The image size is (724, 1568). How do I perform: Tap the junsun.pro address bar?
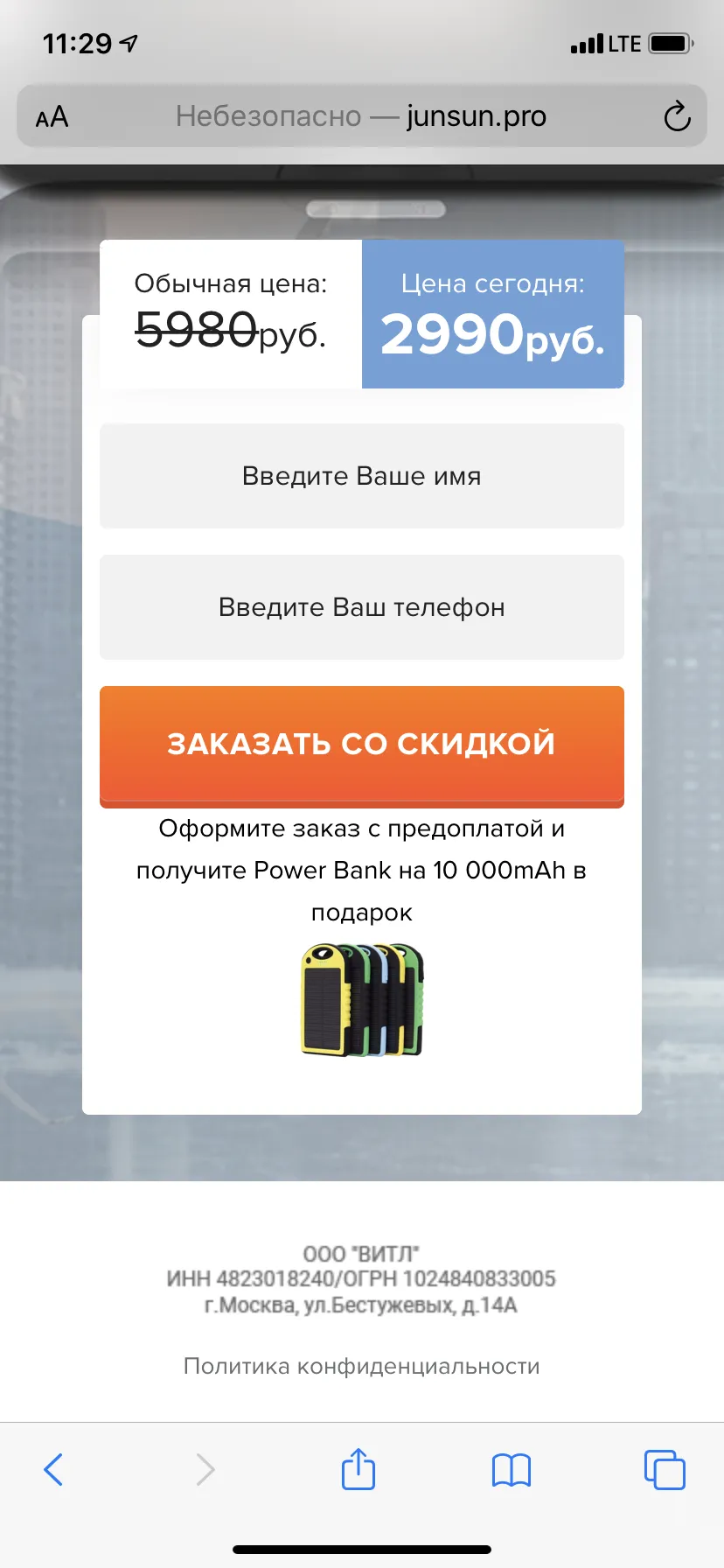pyautogui.click(x=361, y=115)
